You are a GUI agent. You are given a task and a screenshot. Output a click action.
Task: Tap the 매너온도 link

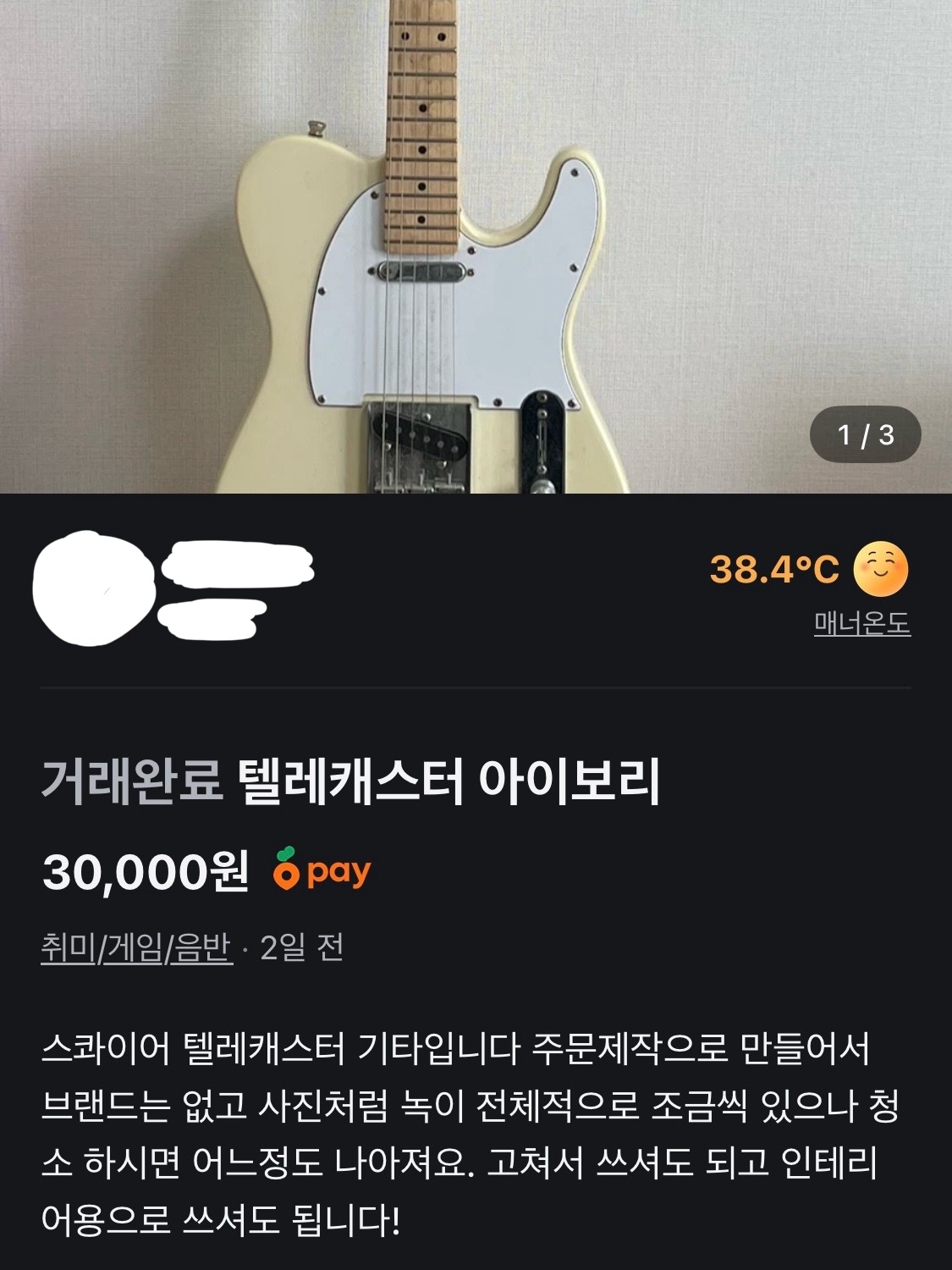click(x=861, y=624)
